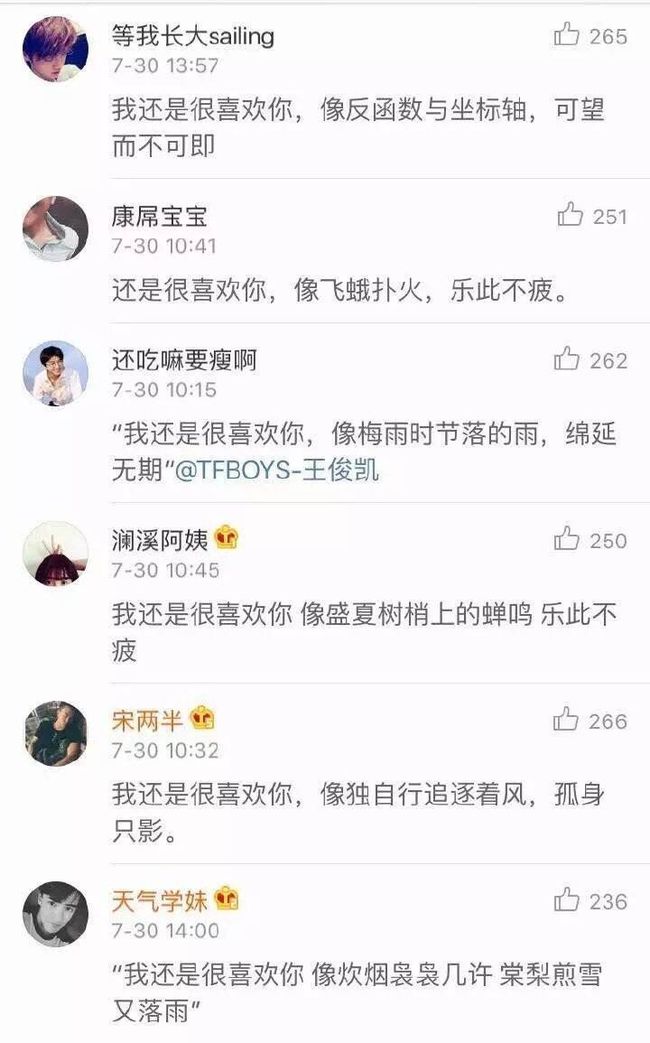
Task: Like the comment from 还吃嘛要瘦啊
Action: click(x=566, y=359)
